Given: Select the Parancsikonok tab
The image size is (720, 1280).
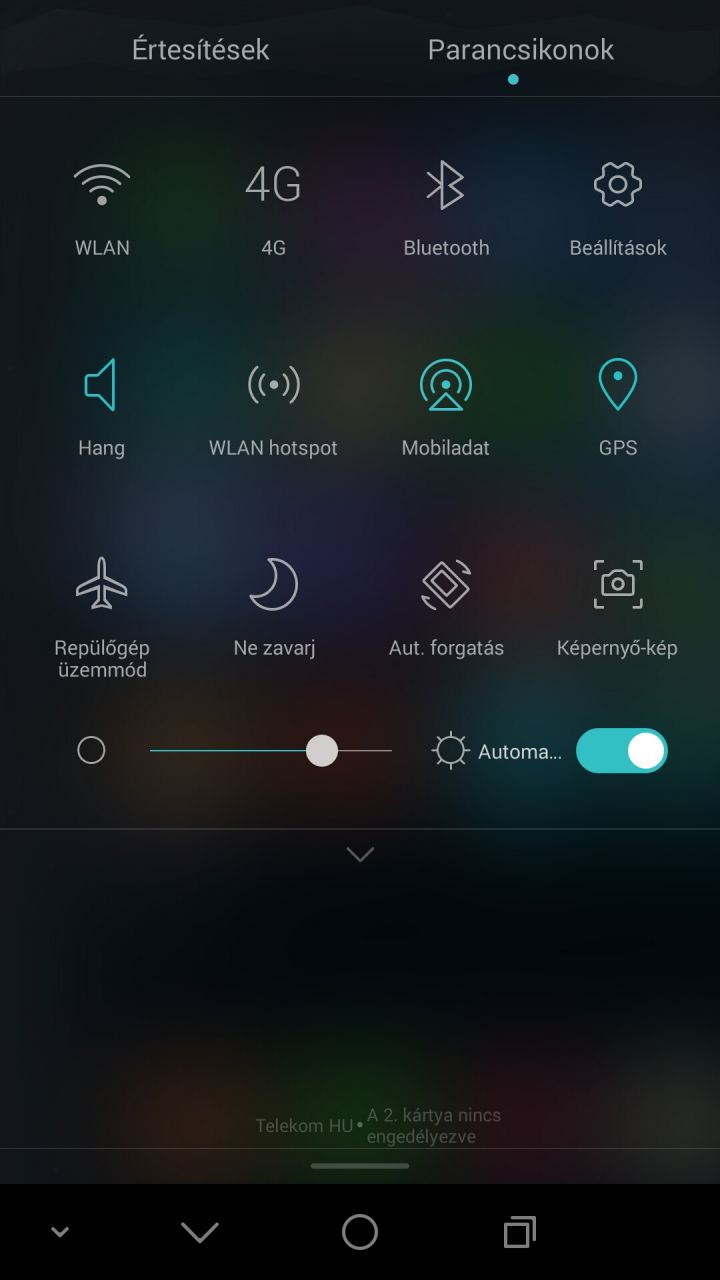Looking at the screenshot, I should tap(520, 49).
